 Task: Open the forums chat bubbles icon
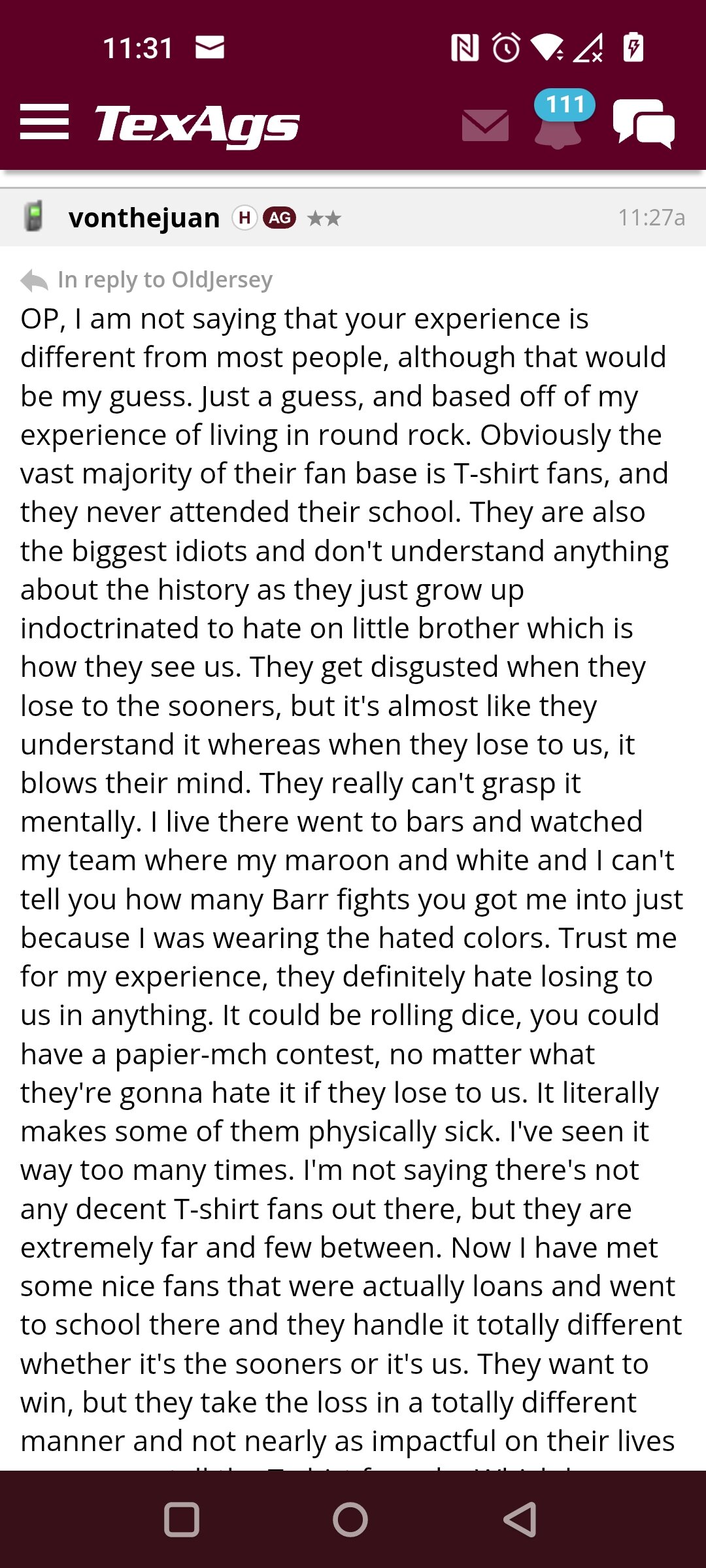tap(644, 123)
